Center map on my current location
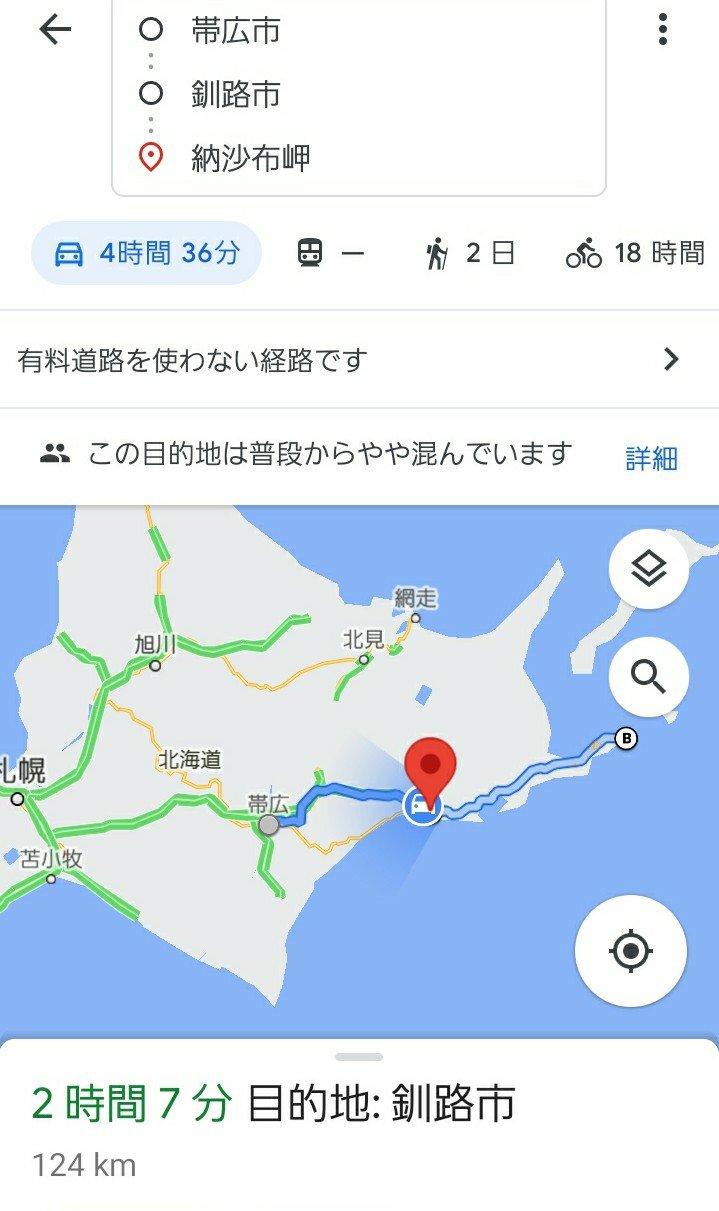Viewport: 719px width, 1211px height. tap(630, 950)
